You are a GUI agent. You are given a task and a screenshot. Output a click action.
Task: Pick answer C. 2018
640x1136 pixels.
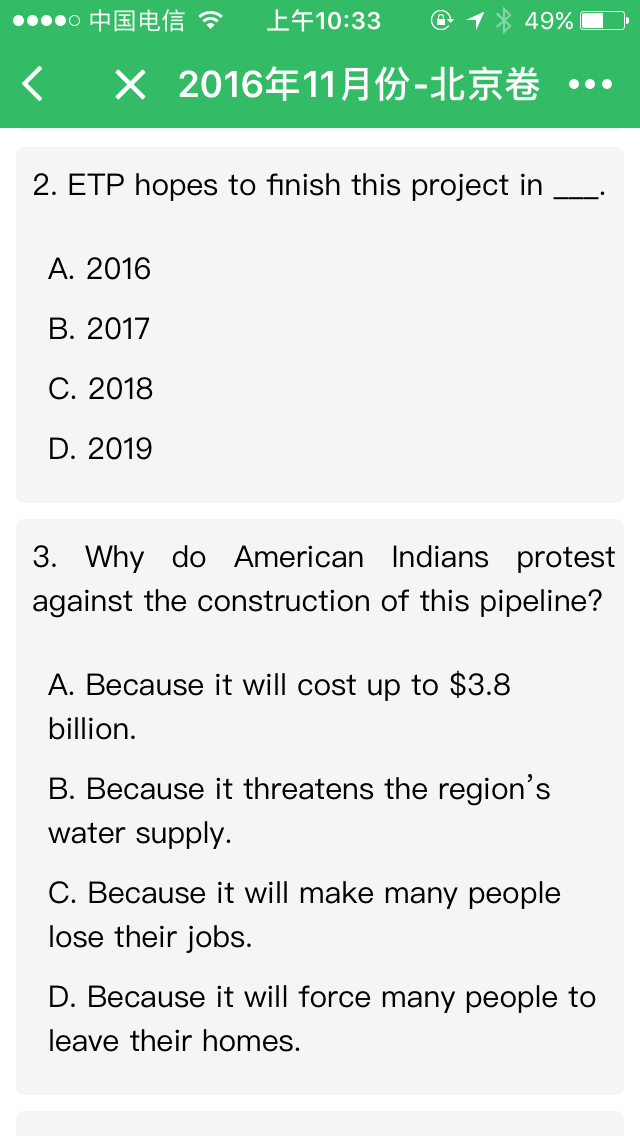101,389
